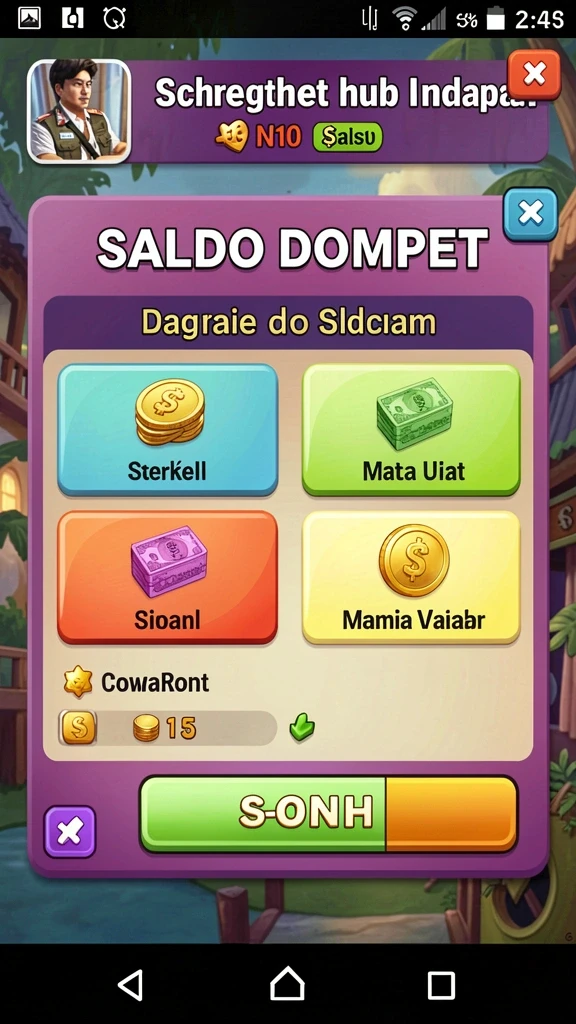Tap the green arrow next to 15 coins
The height and width of the screenshot is (1024, 576).
(x=302, y=728)
